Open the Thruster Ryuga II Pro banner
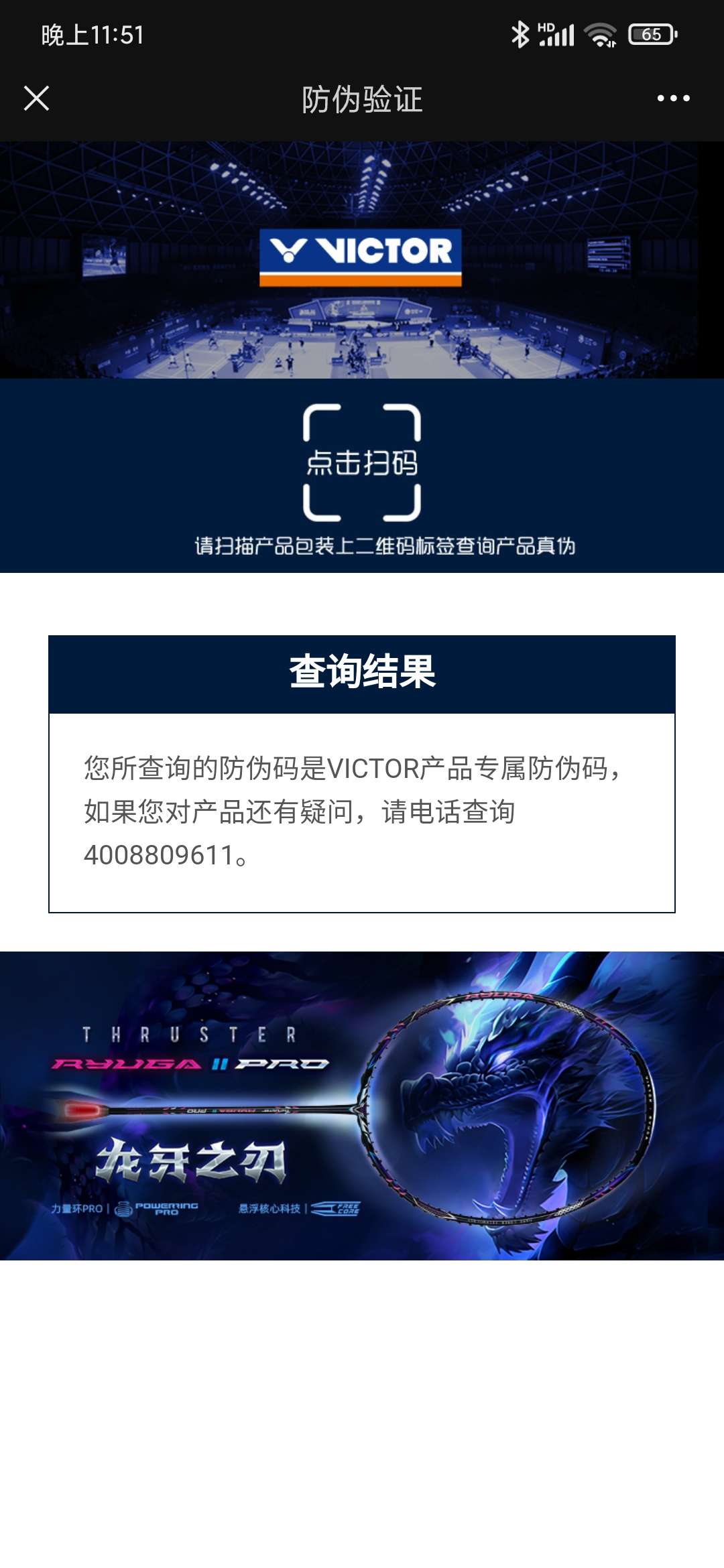This screenshot has width=724, height=1568. coord(362,1106)
